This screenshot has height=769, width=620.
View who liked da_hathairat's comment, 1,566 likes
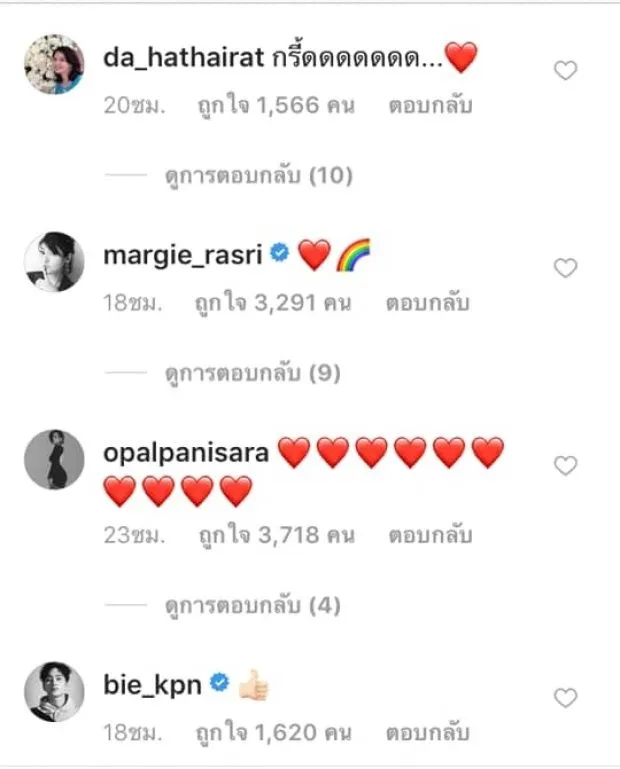[x=276, y=106]
